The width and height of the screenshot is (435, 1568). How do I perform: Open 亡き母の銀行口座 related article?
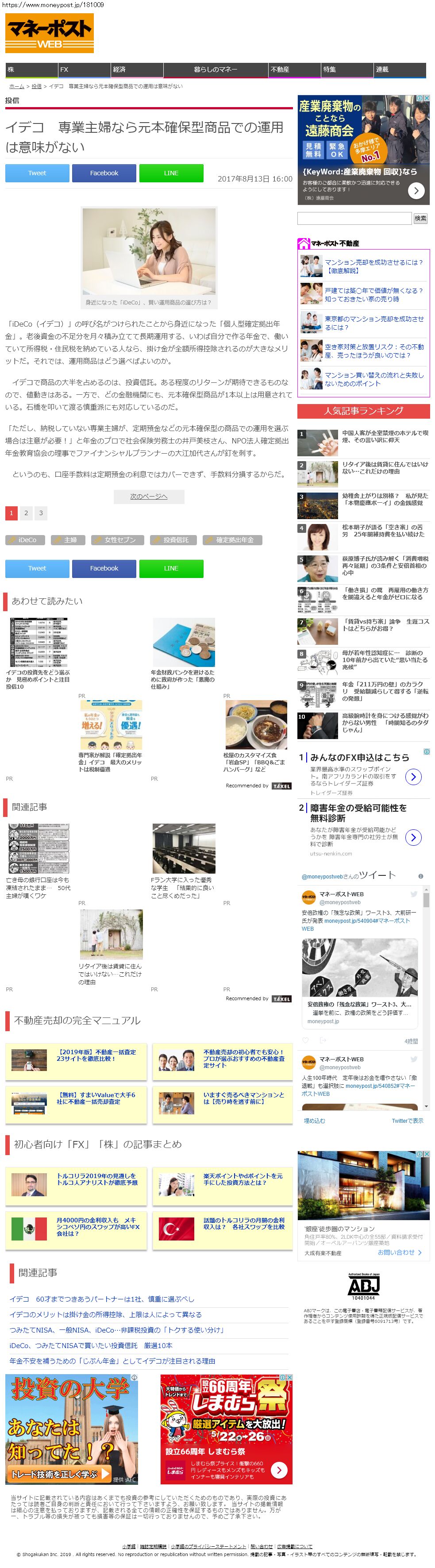click(x=38, y=887)
